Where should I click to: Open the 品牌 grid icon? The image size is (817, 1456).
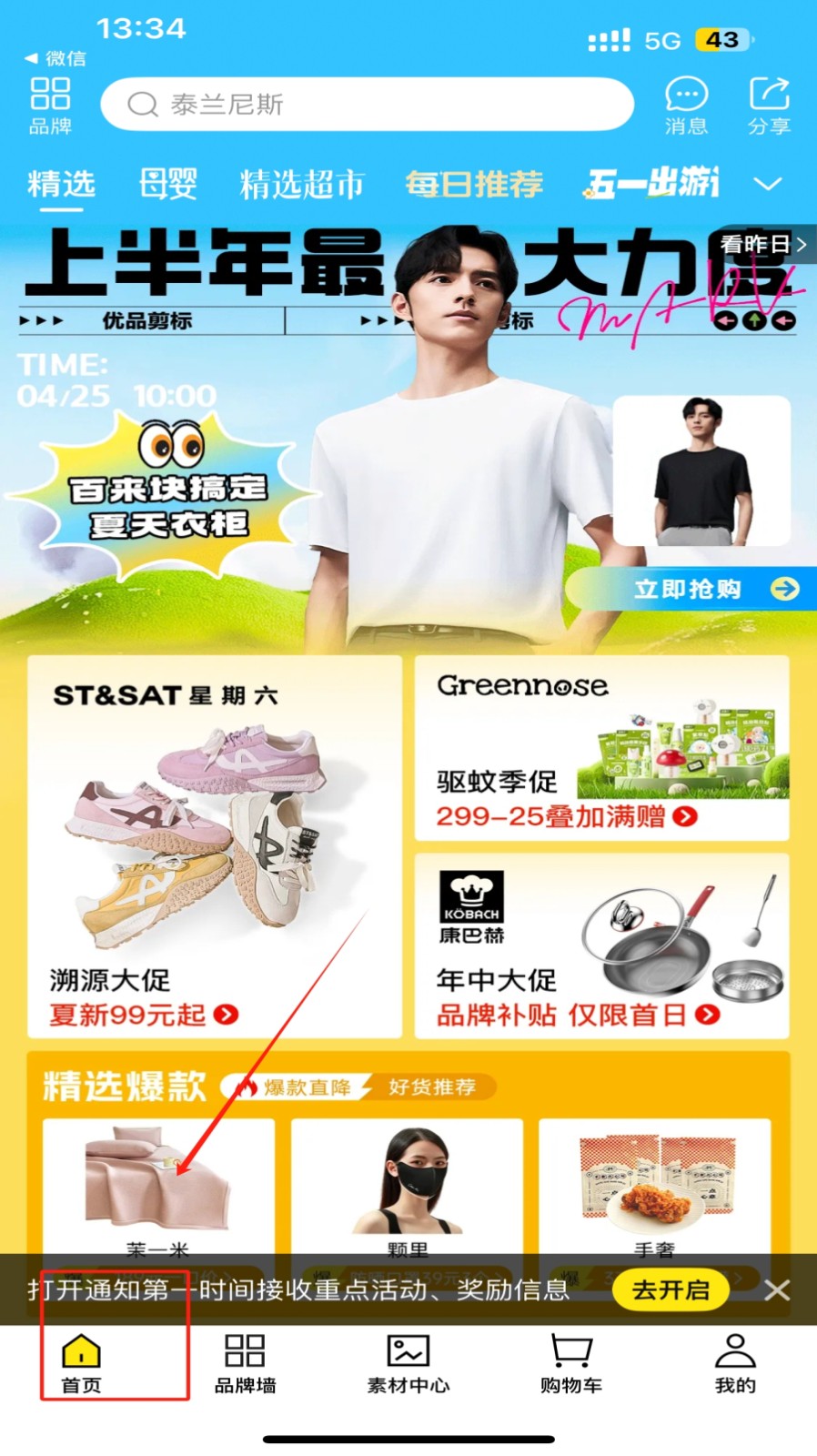50,106
